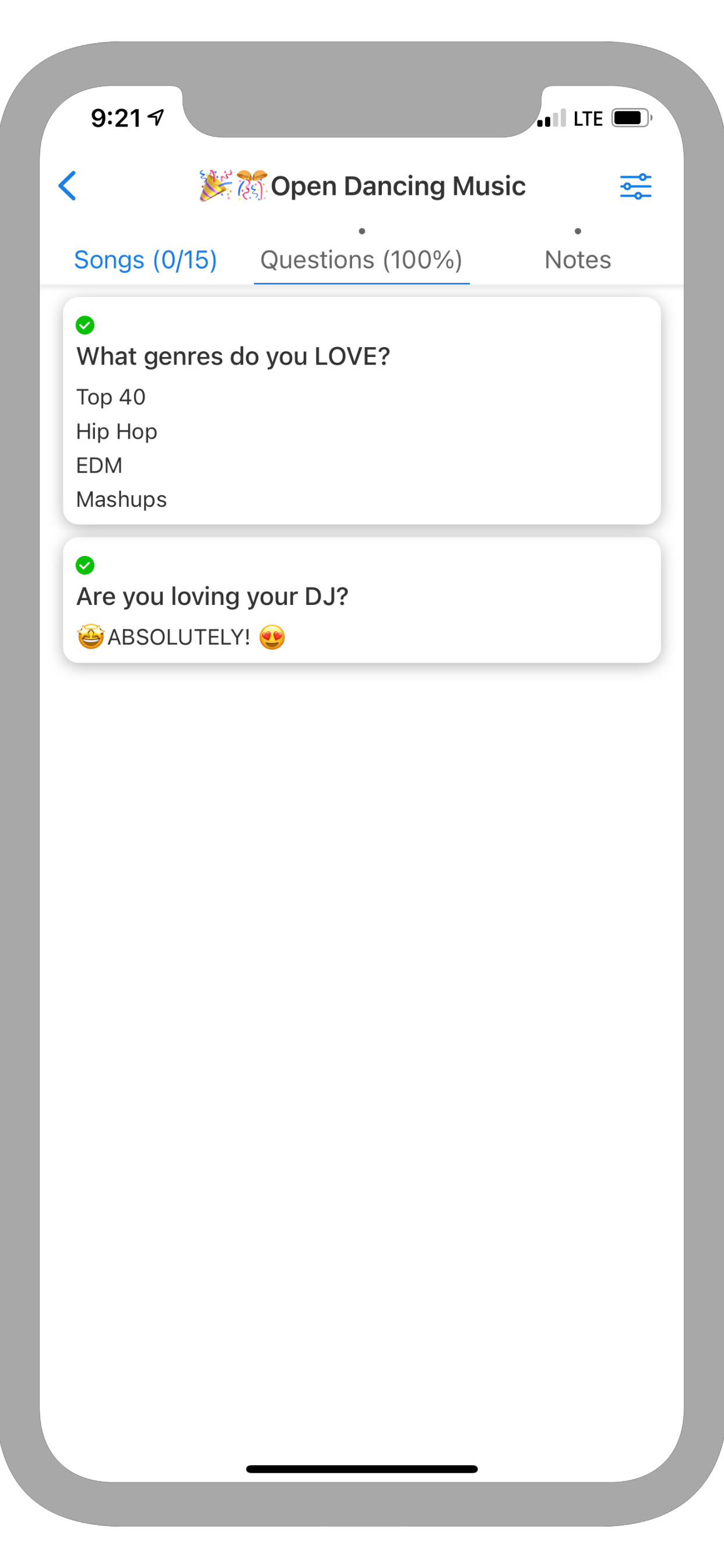The width and height of the screenshot is (724, 1568).
Task: Switch to the Songs (0/15) tab
Action: click(145, 260)
